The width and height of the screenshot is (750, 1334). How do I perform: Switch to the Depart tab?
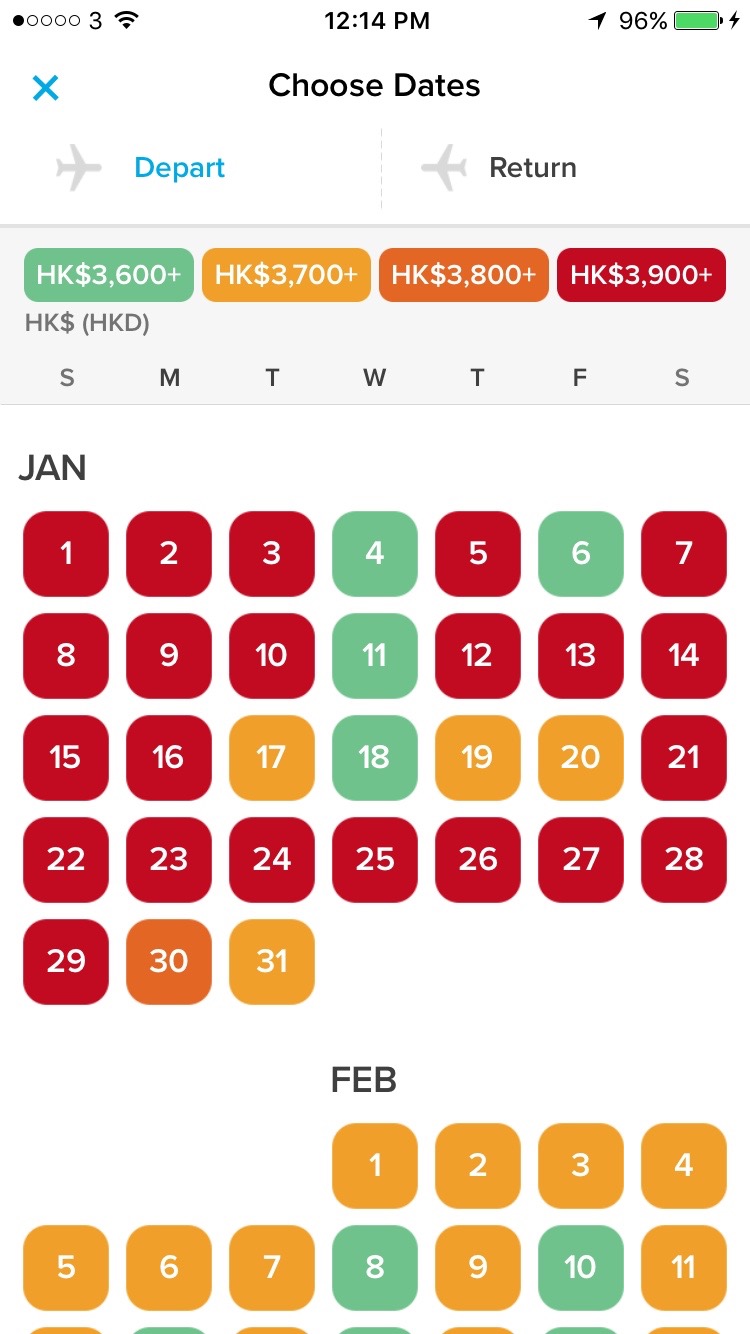click(179, 167)
